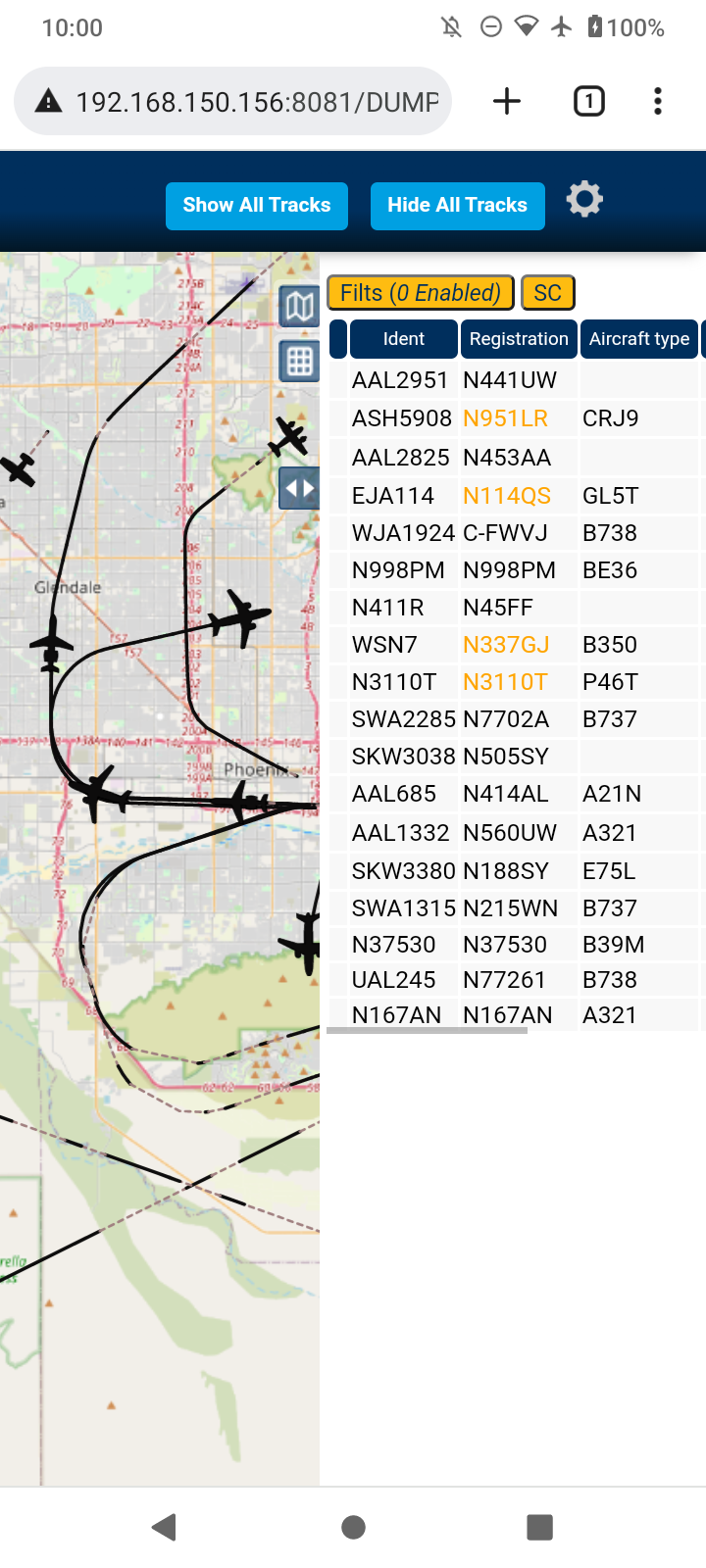This screenshot has width=706, height=1568.
Task: Tap the SC button
Action: [x=548, y=293]
